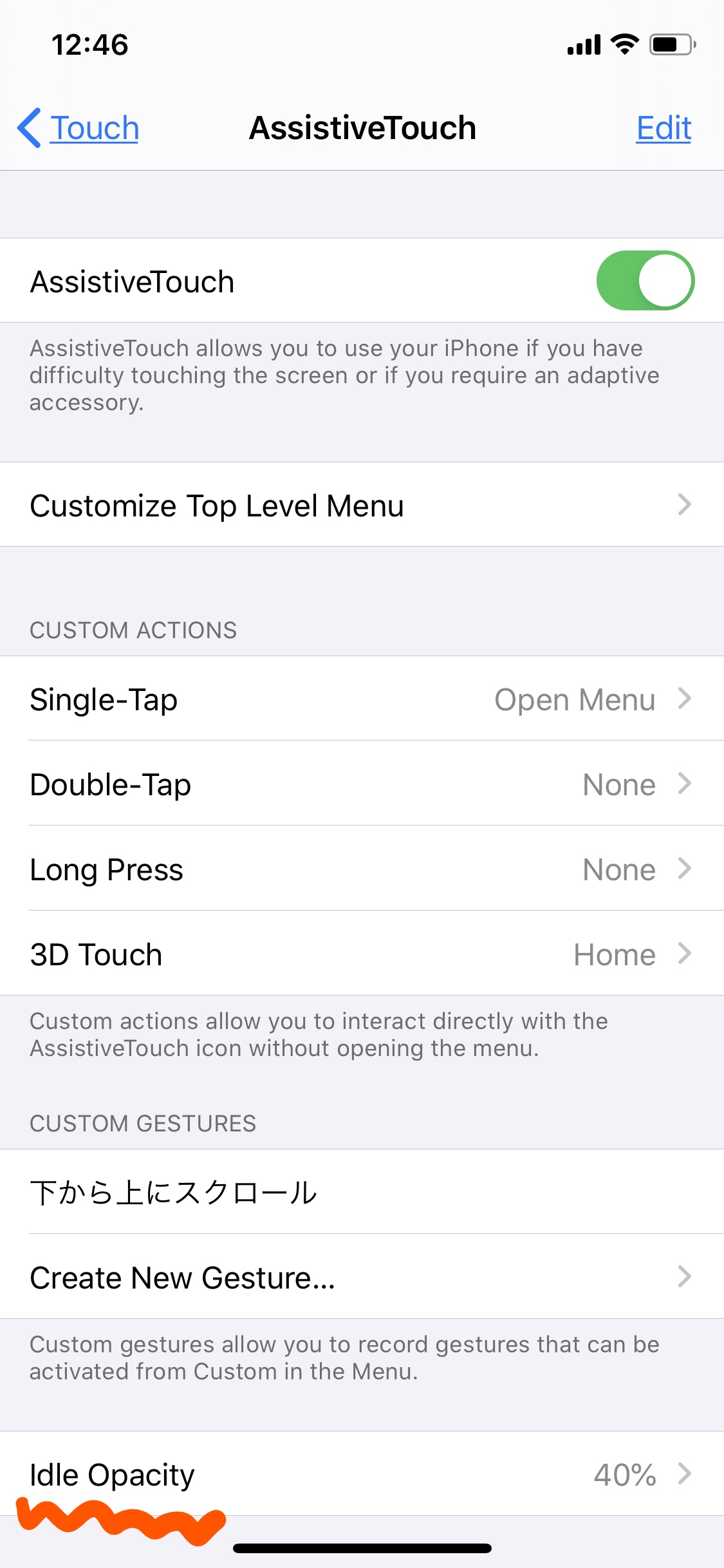Viewport: 724px width, 1568px height.
Task: Open Customize Top Level Menu
Action: [362, 505]
